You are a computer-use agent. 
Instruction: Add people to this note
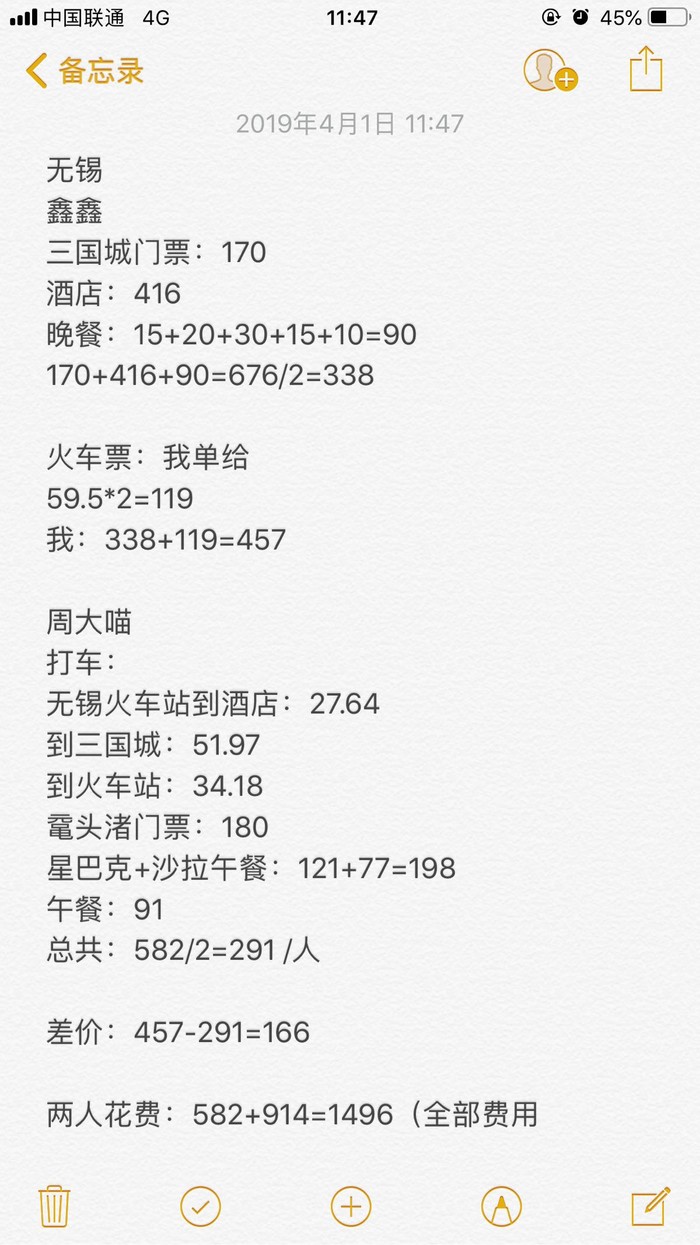click(550, 70)
